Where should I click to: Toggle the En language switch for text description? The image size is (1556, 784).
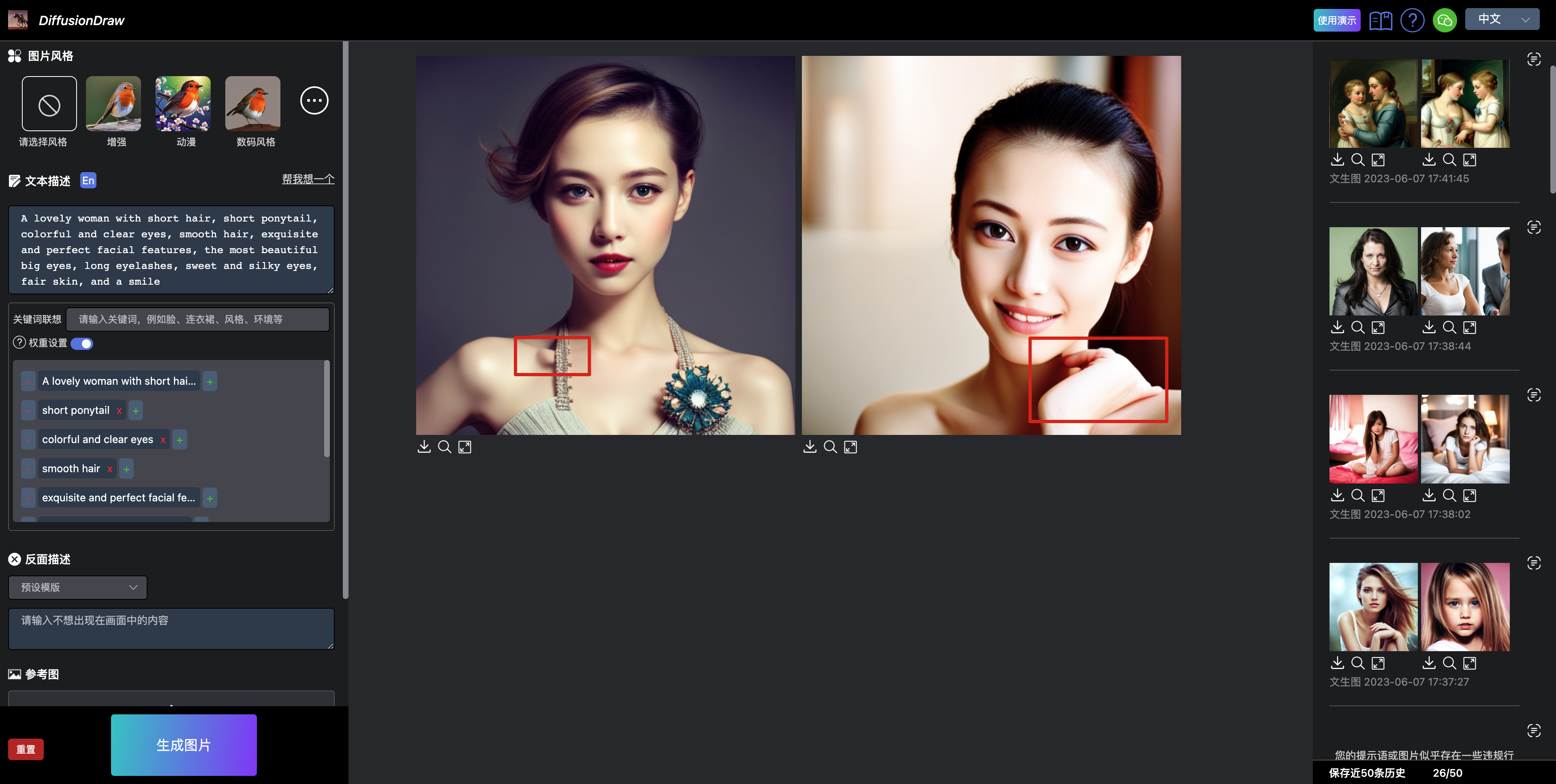click(88, 181)
